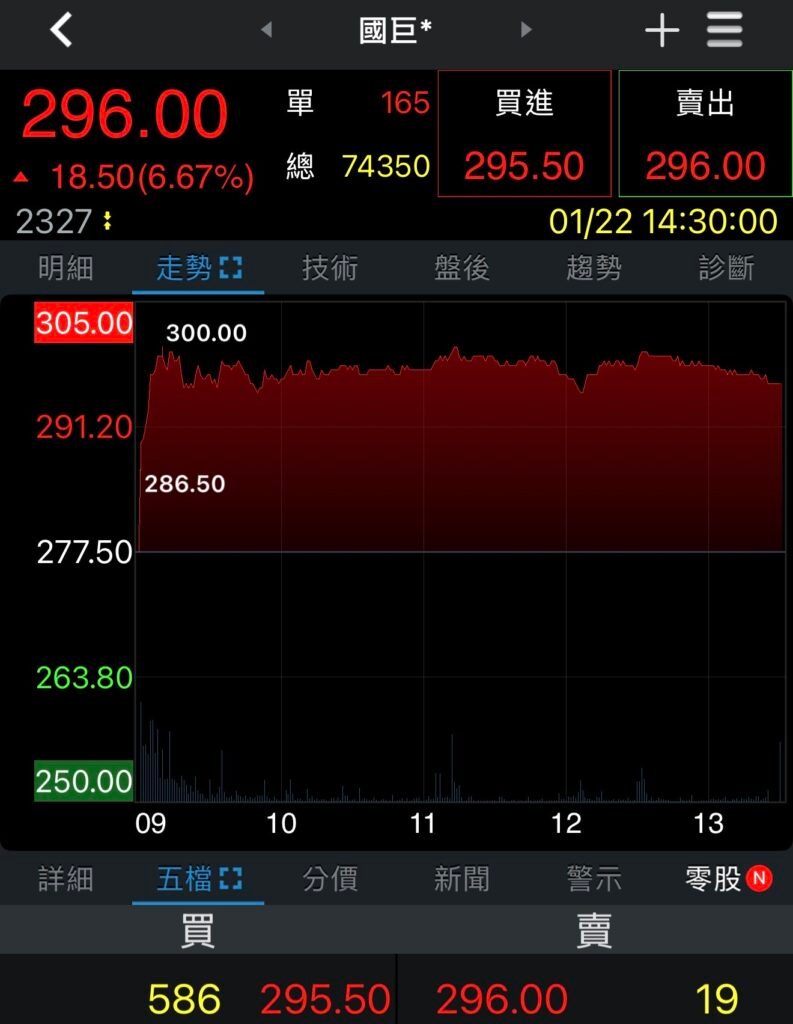Open the 分價 price distribution tab
Screen dimensions: 793x1024
coord(330,879)
